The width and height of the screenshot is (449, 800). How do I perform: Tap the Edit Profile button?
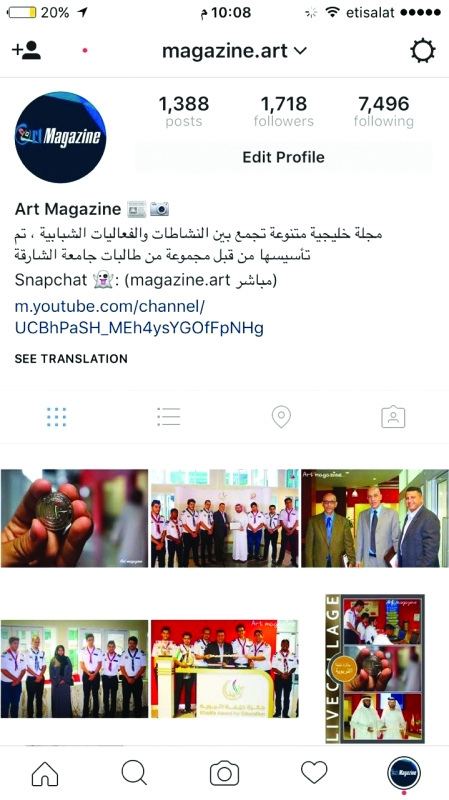pos(283,157)
